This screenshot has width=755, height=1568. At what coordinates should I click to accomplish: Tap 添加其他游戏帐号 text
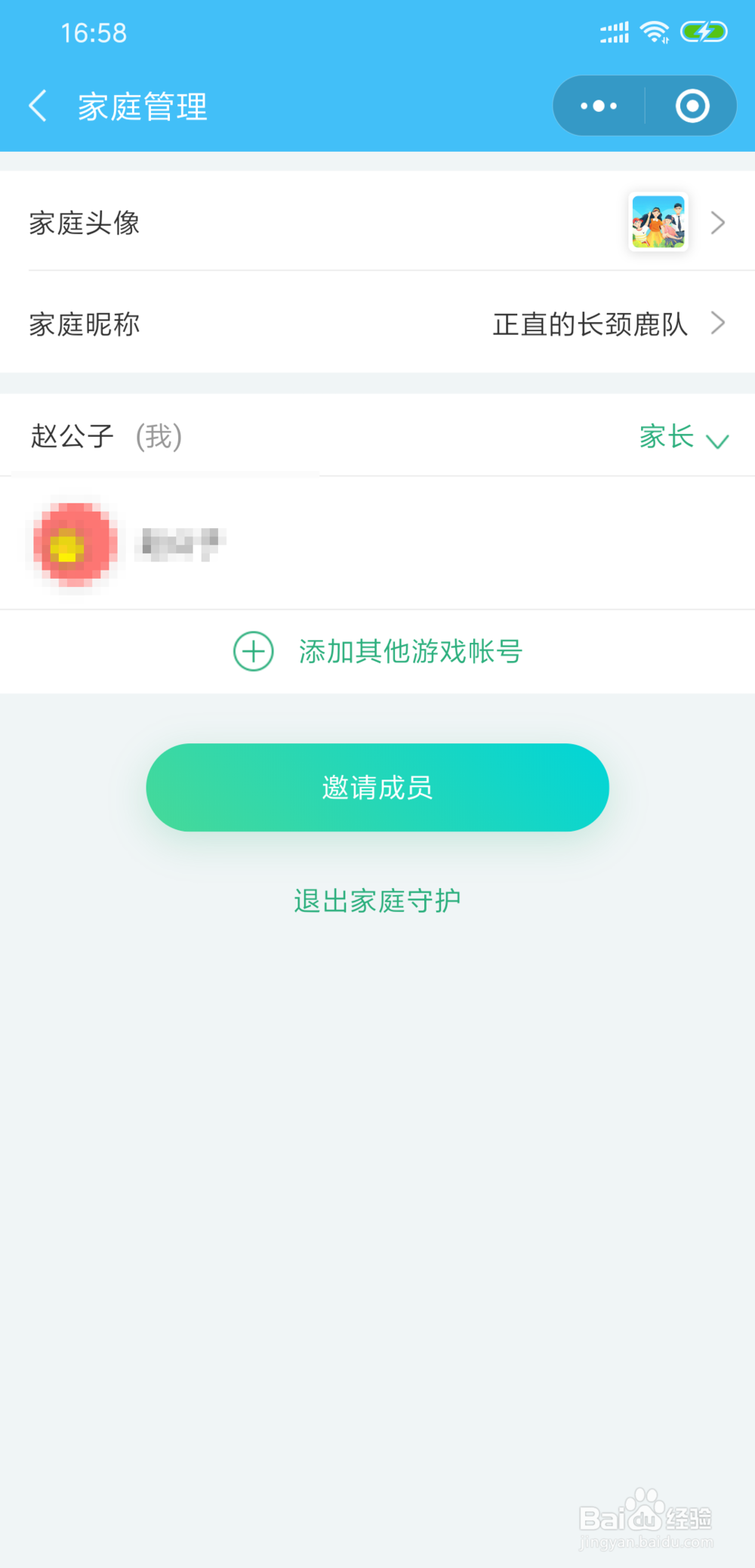(411, 650)
